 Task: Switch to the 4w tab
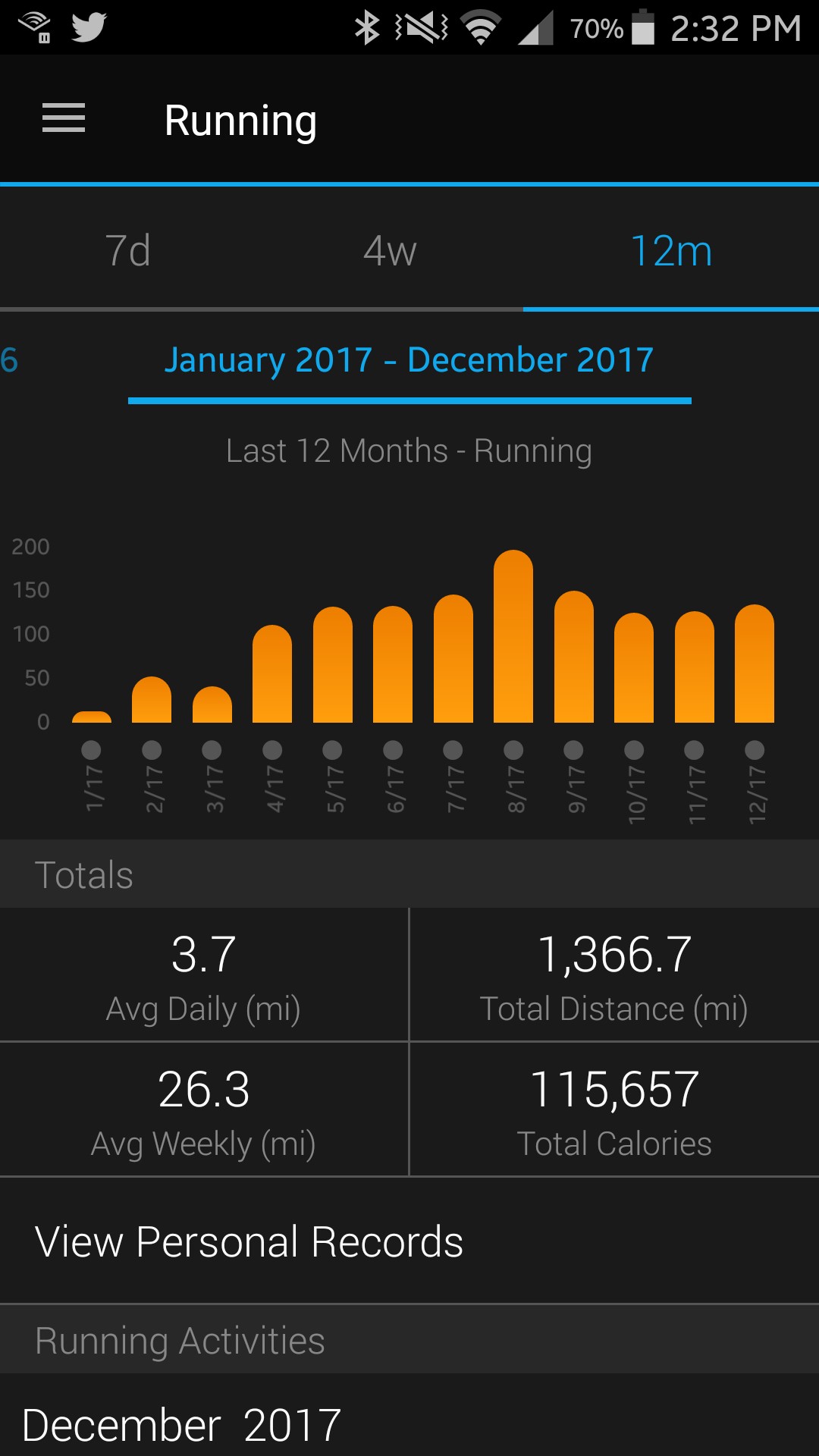point(390,250)
